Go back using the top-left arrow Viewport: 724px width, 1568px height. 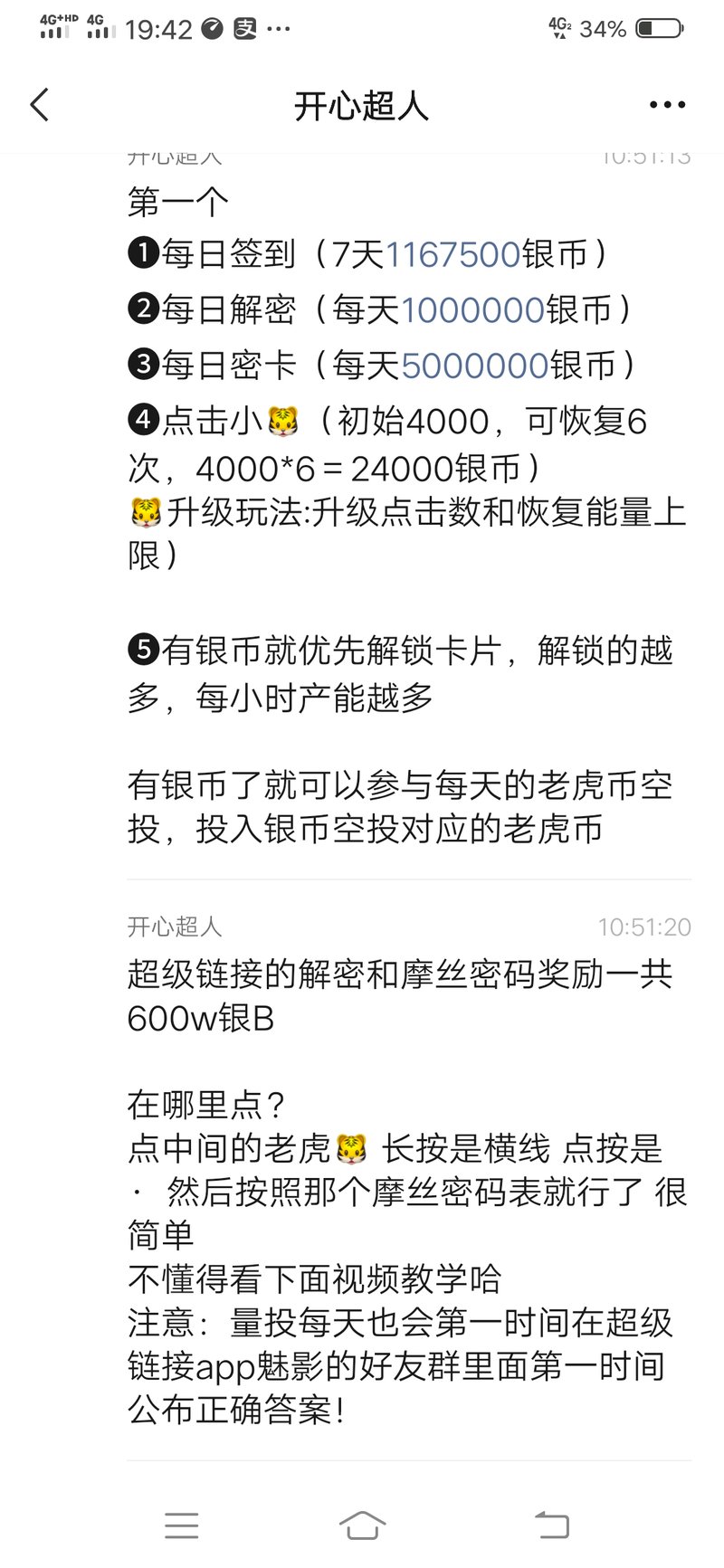40,105
